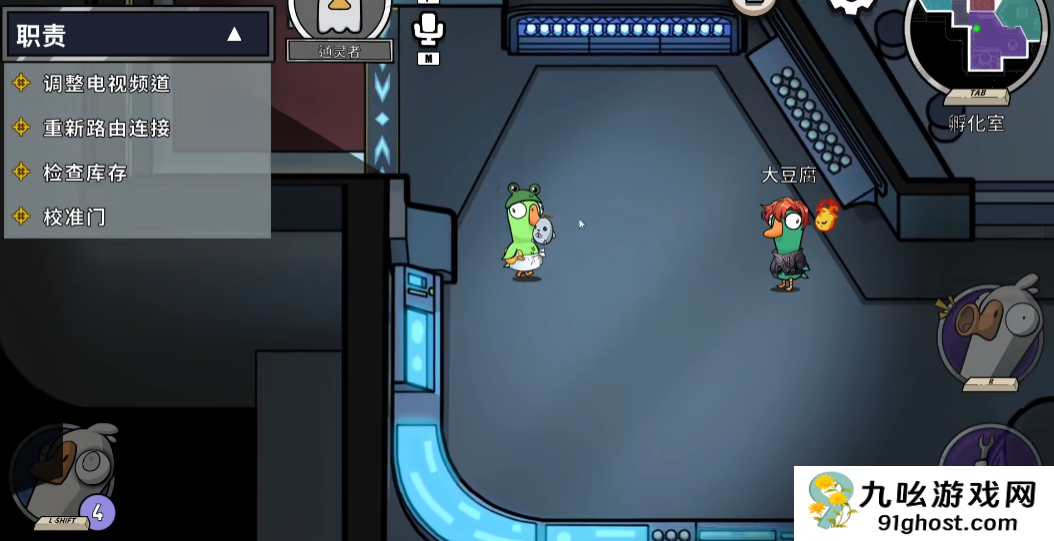Toggle the microphone button
The height and width of the screenshot is (541, 1054).
point(428,28)
